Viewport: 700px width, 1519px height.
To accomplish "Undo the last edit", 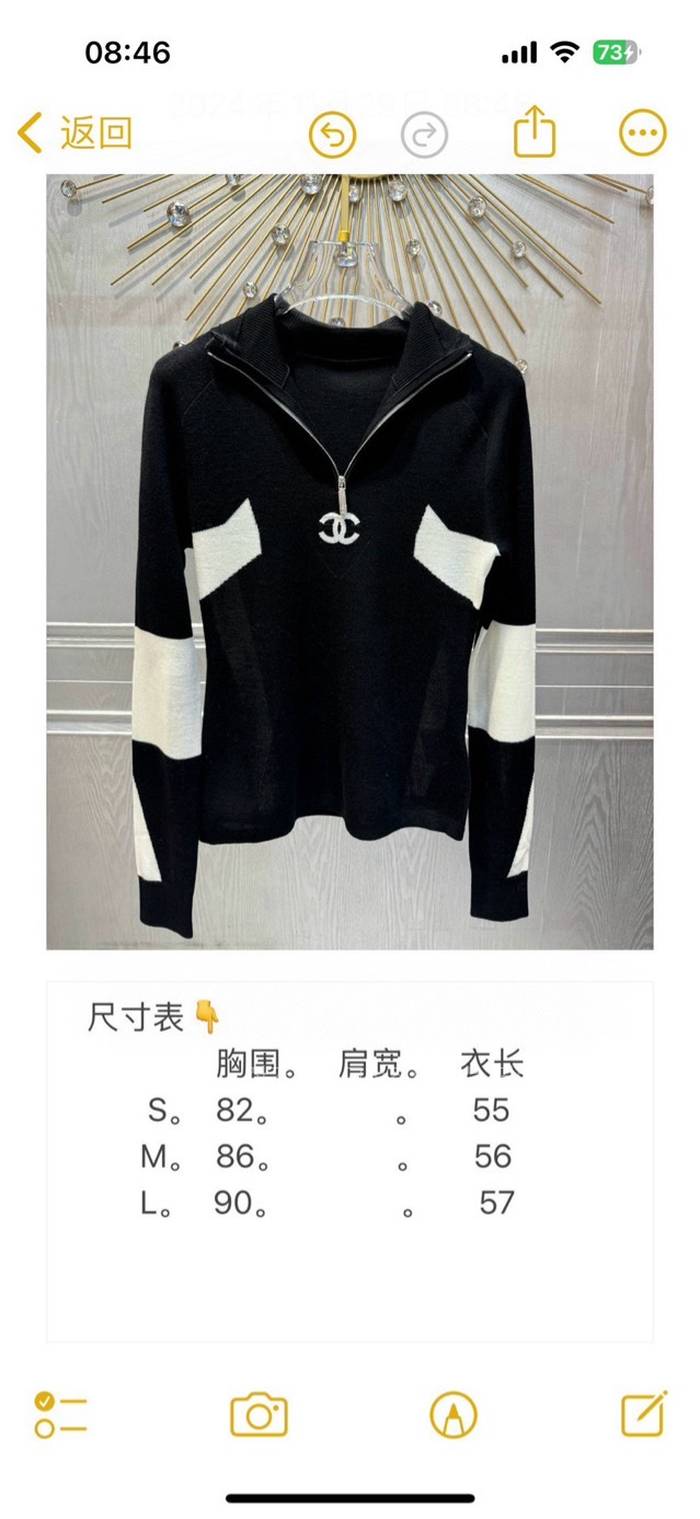I will click(332, 134).
